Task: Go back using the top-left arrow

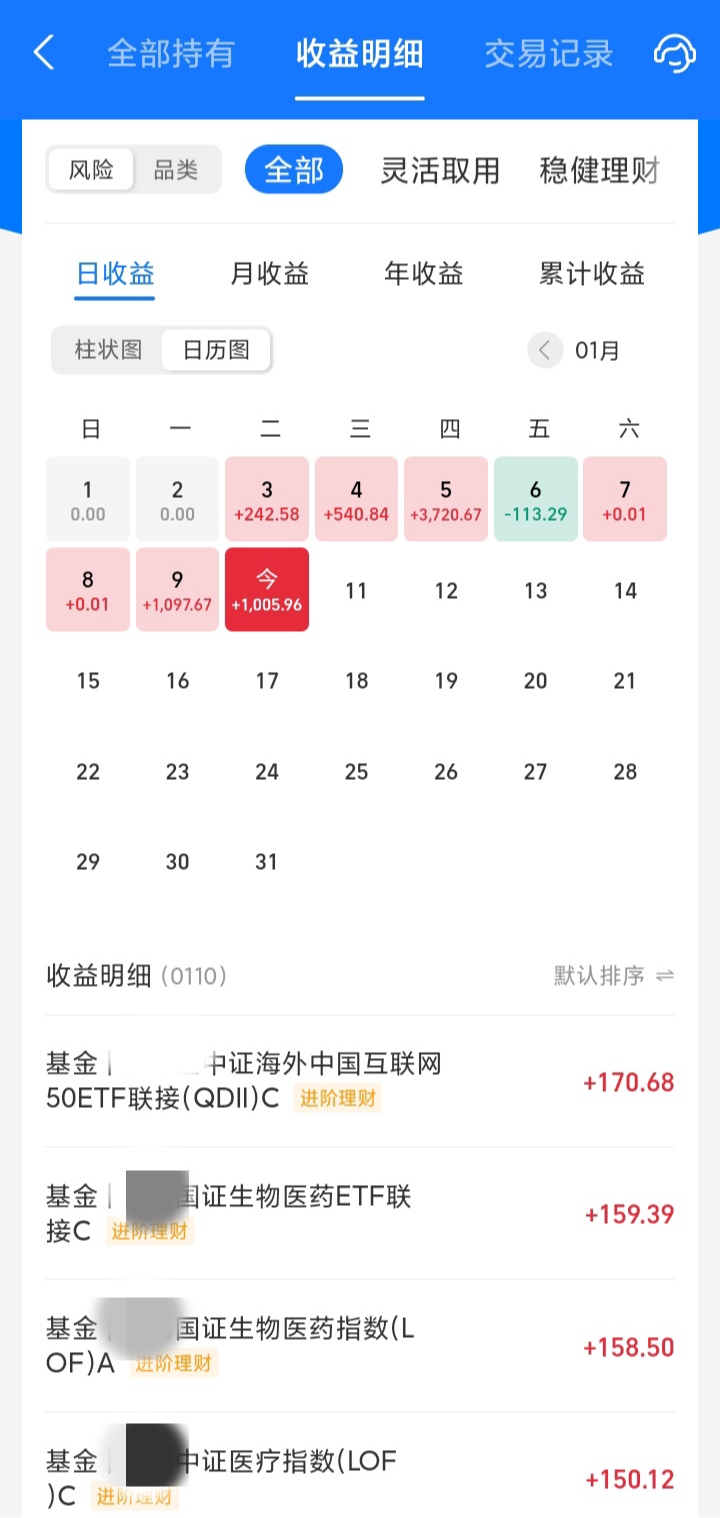Action: pyautogui.click(x=43, y=53)
